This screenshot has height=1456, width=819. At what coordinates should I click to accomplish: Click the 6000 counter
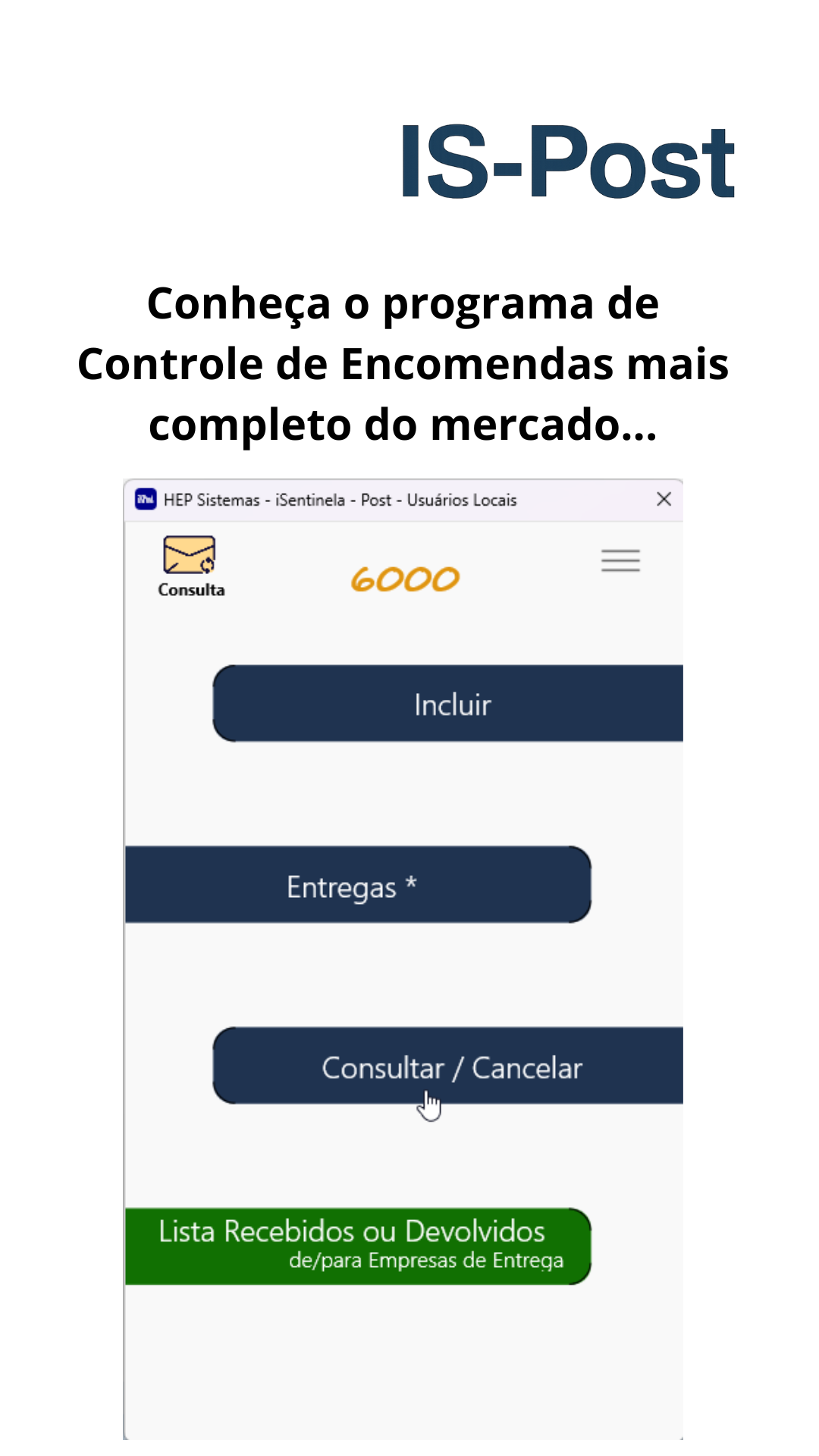point(406,579)
